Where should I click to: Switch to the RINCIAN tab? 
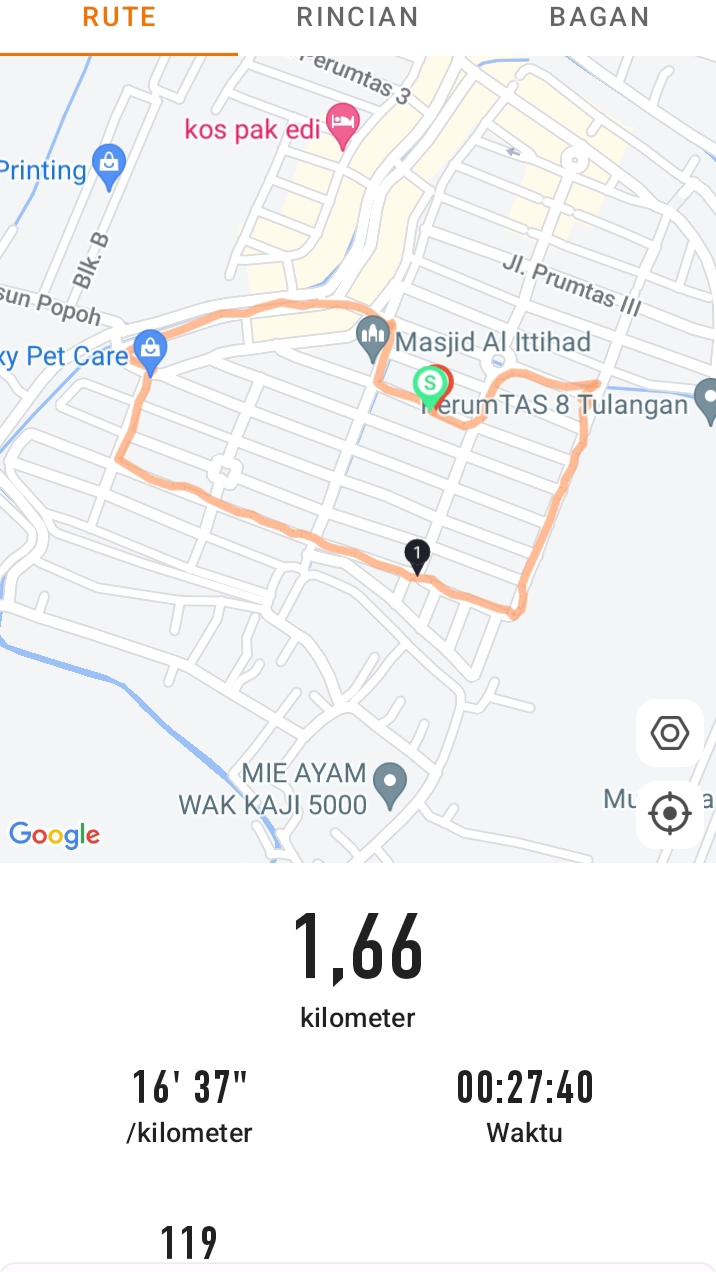357,17
